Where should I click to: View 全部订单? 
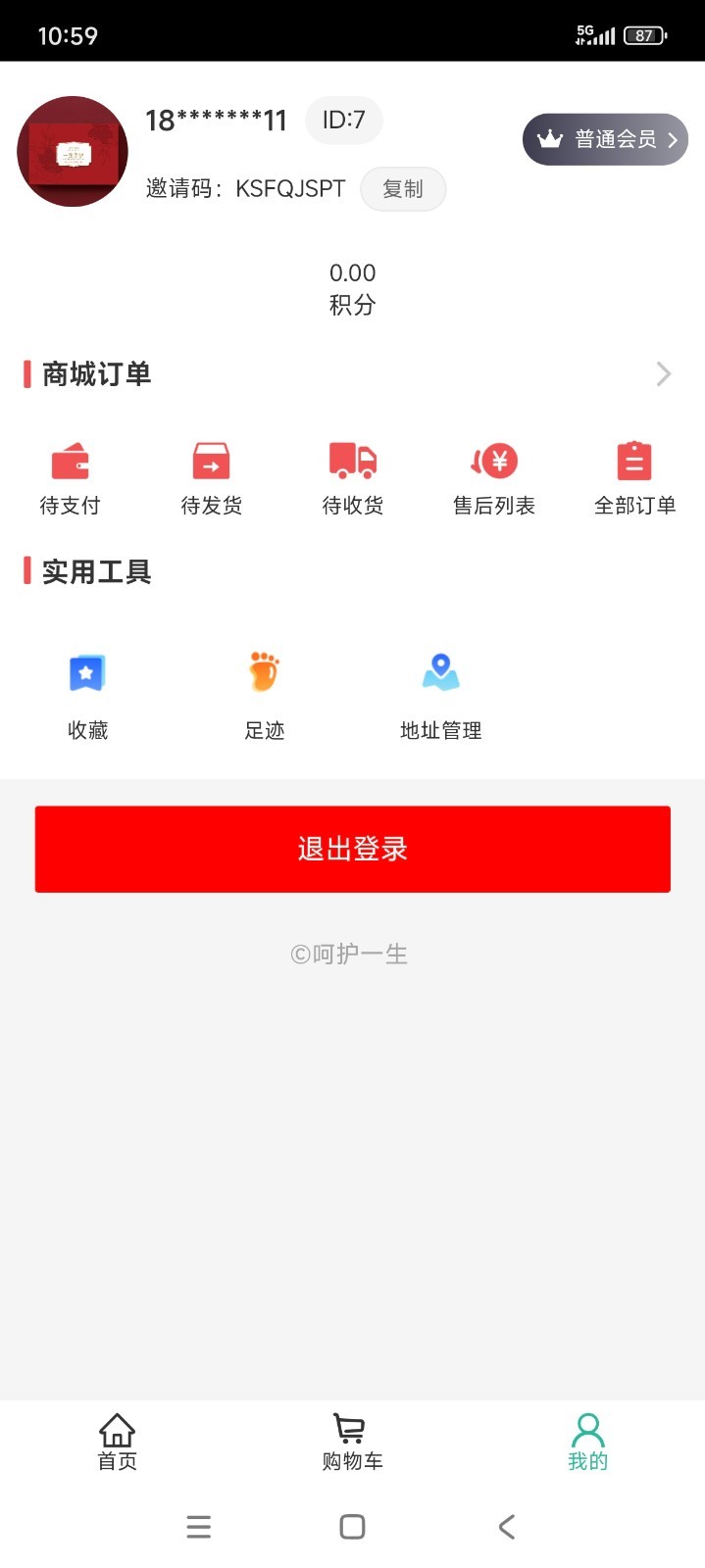(634, 478)
